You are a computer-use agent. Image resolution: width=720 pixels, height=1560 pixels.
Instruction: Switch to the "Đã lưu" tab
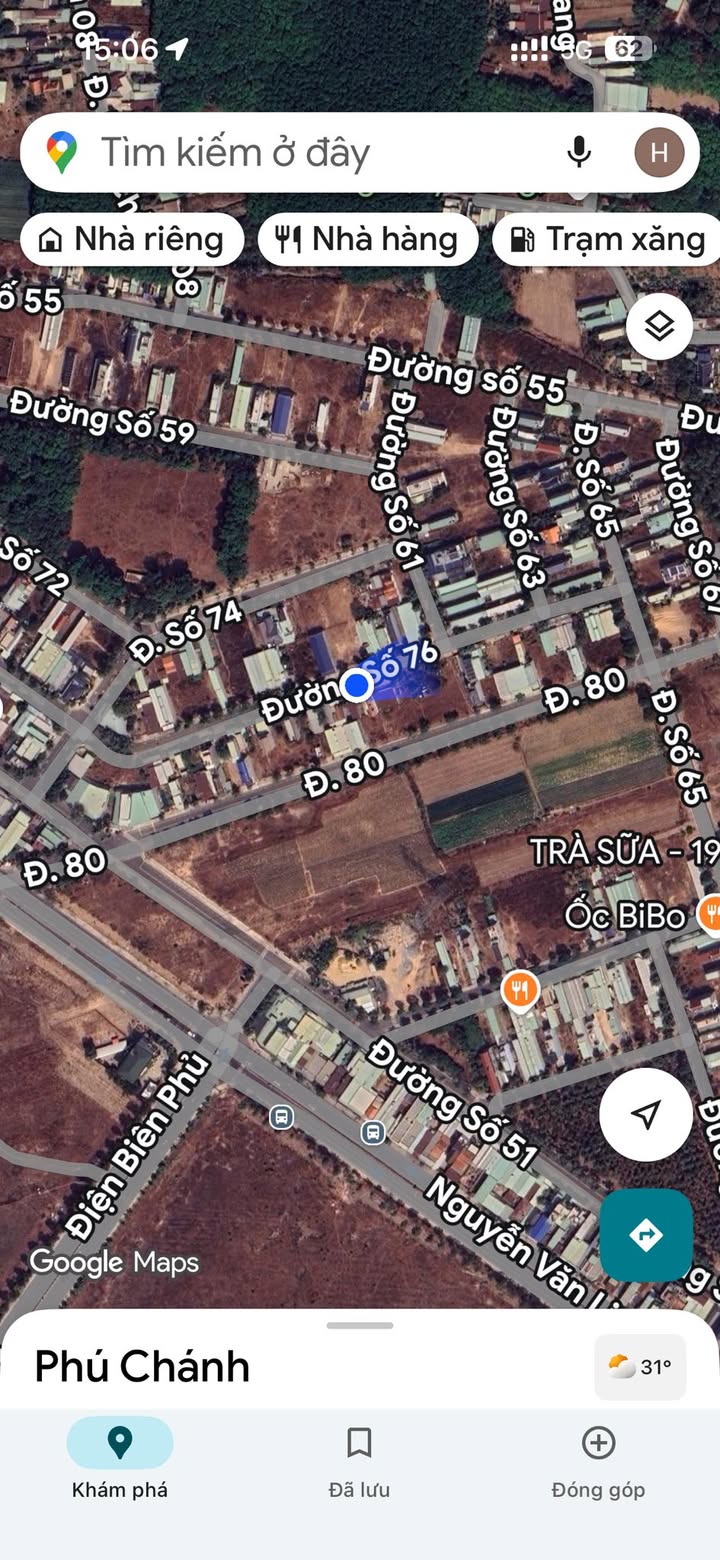359,1462
